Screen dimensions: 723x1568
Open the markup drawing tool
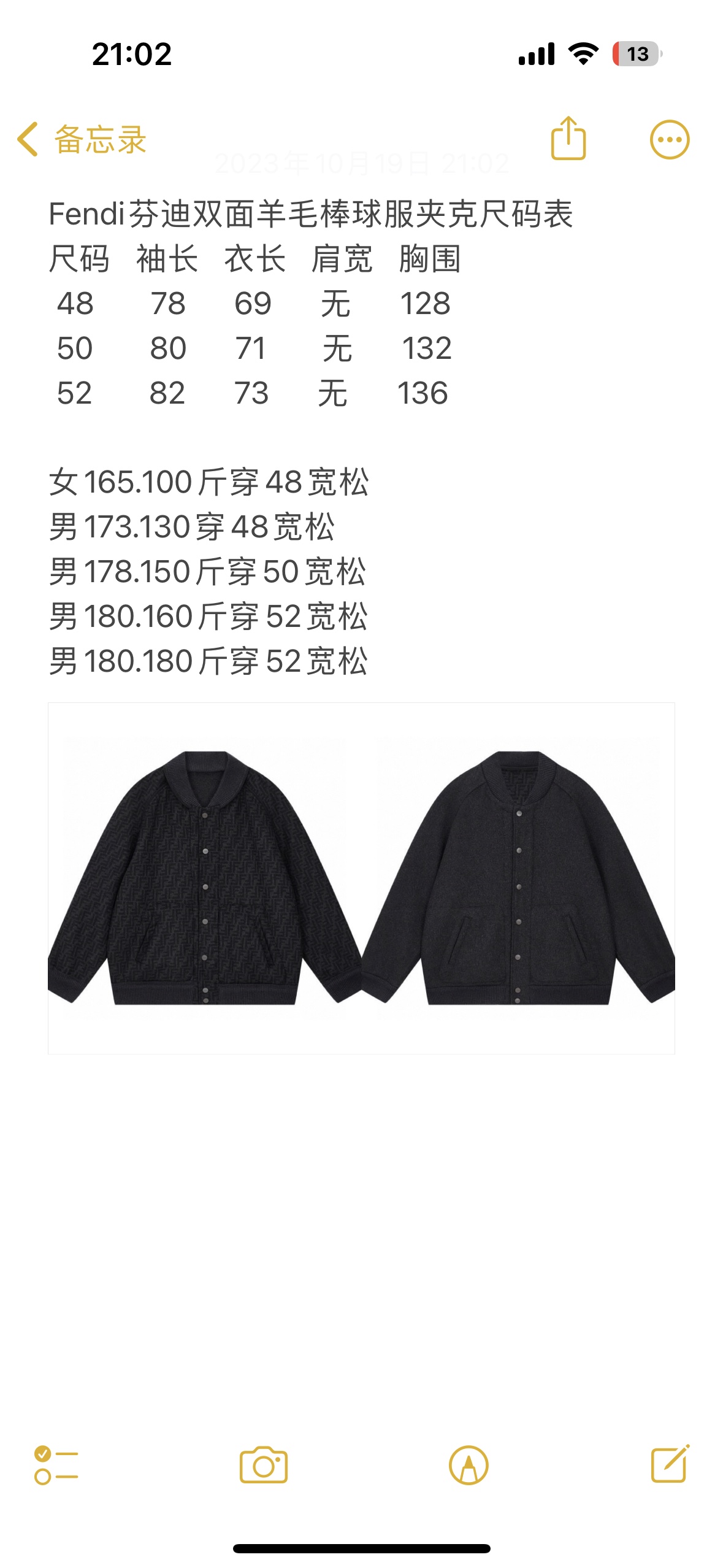click(x=469, y=1465)
